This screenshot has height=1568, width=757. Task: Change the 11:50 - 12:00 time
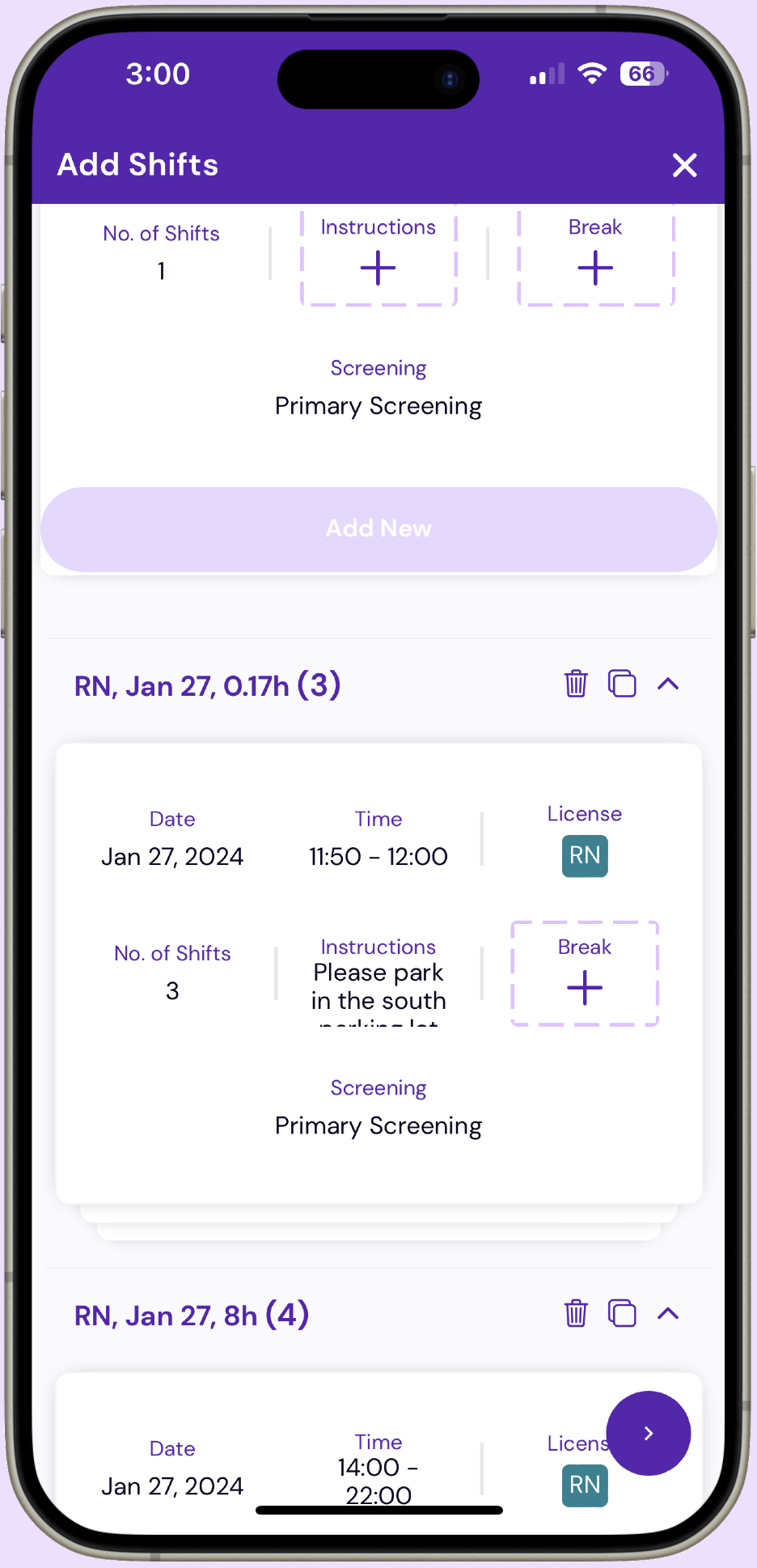tap(378, 856)
